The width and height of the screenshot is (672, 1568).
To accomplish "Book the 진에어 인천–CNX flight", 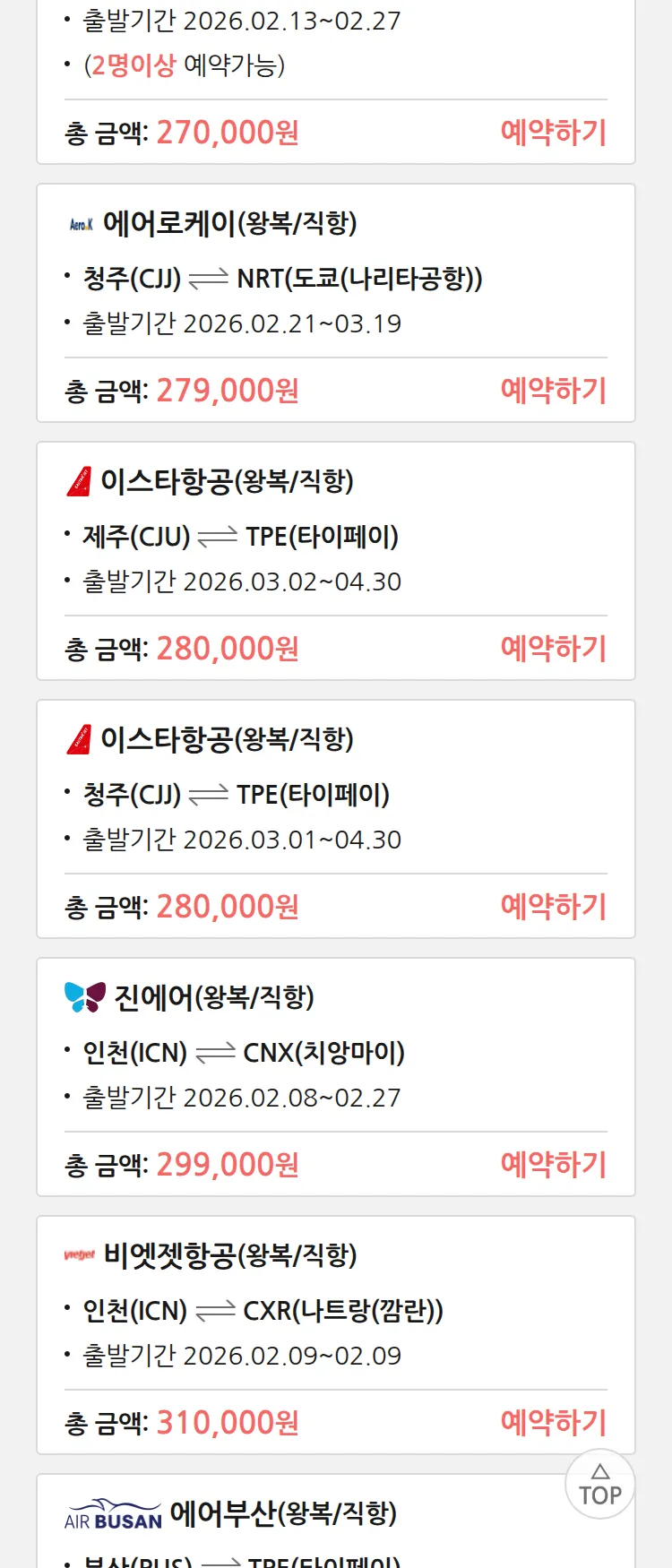I will click(553, 1165).
